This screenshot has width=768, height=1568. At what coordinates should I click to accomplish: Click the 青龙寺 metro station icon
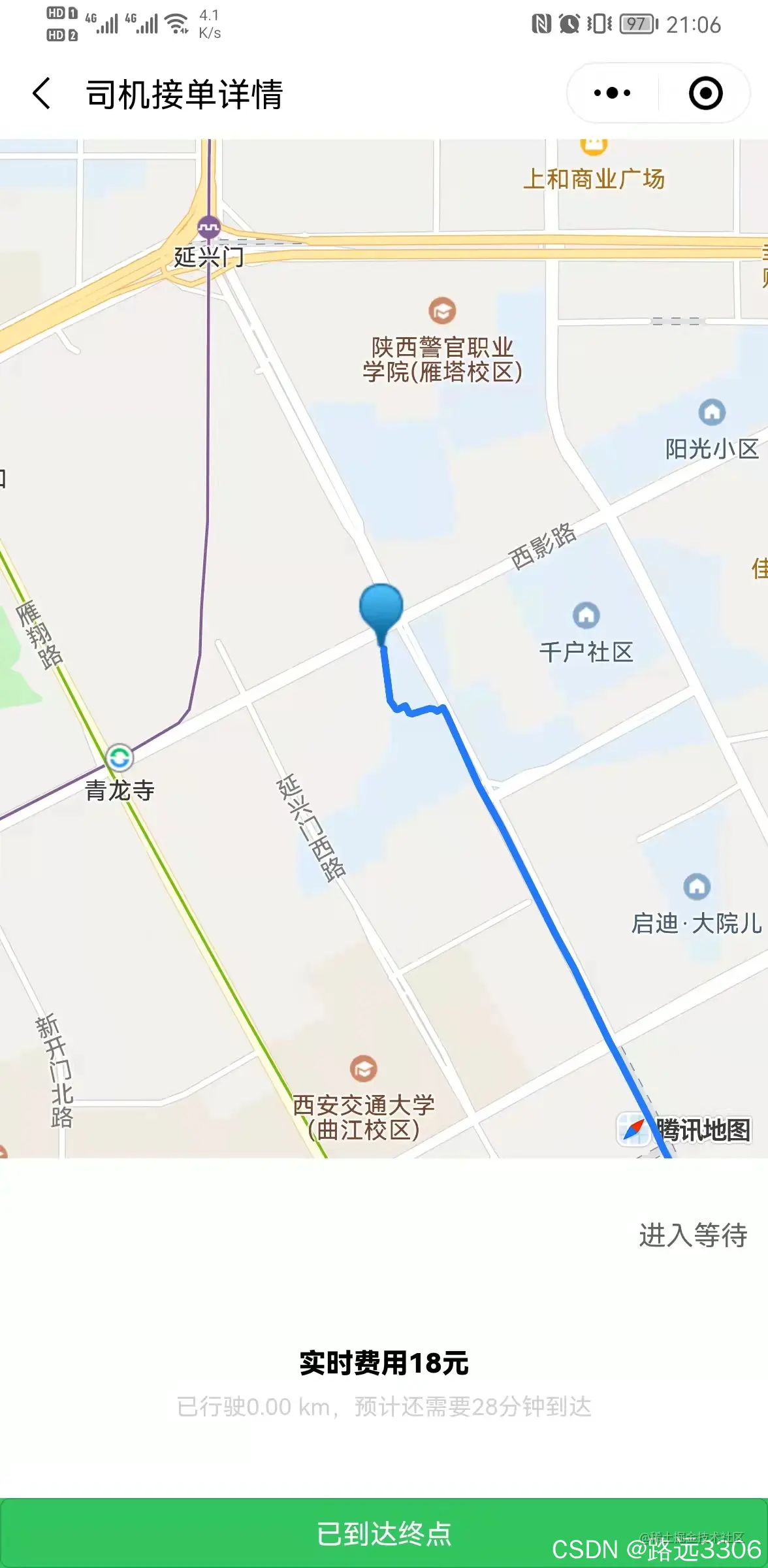tap(121, 757)
